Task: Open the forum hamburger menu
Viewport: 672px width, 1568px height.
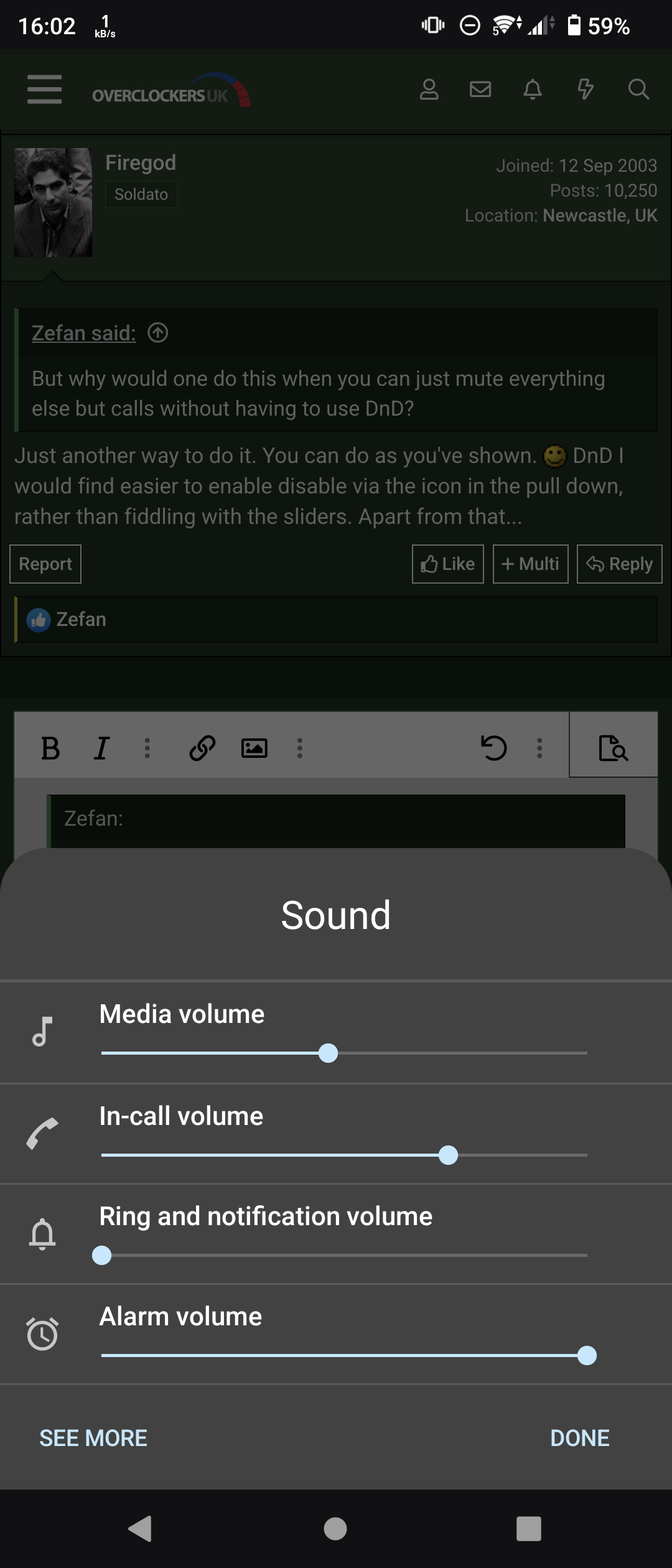Action: click(x=45, y=90)
